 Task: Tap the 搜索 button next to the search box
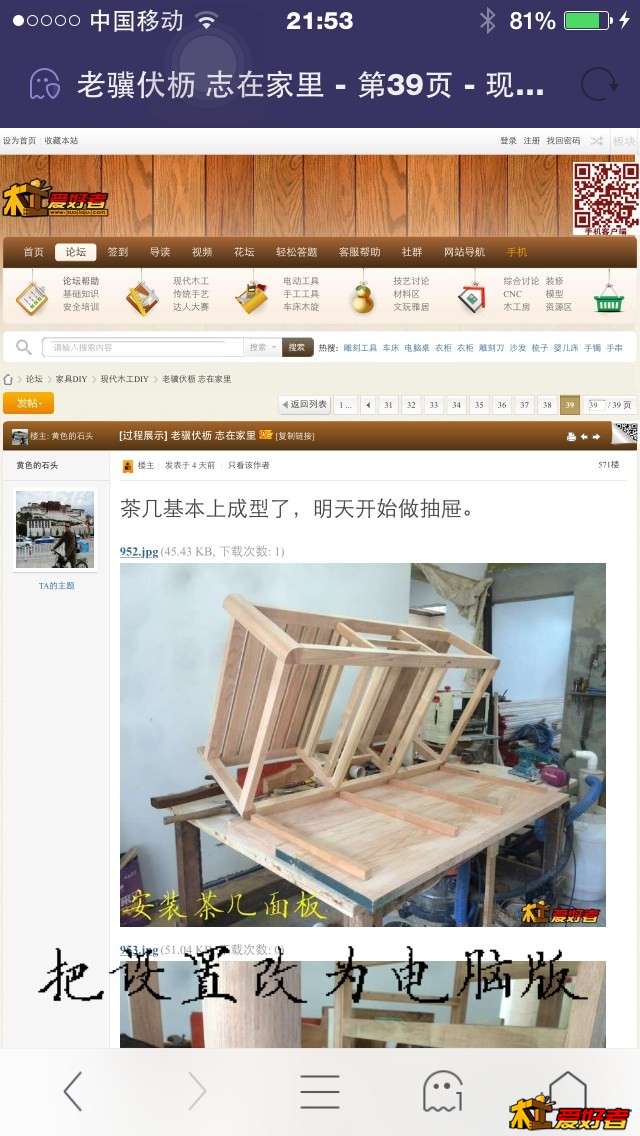click(x=296, y=347)
